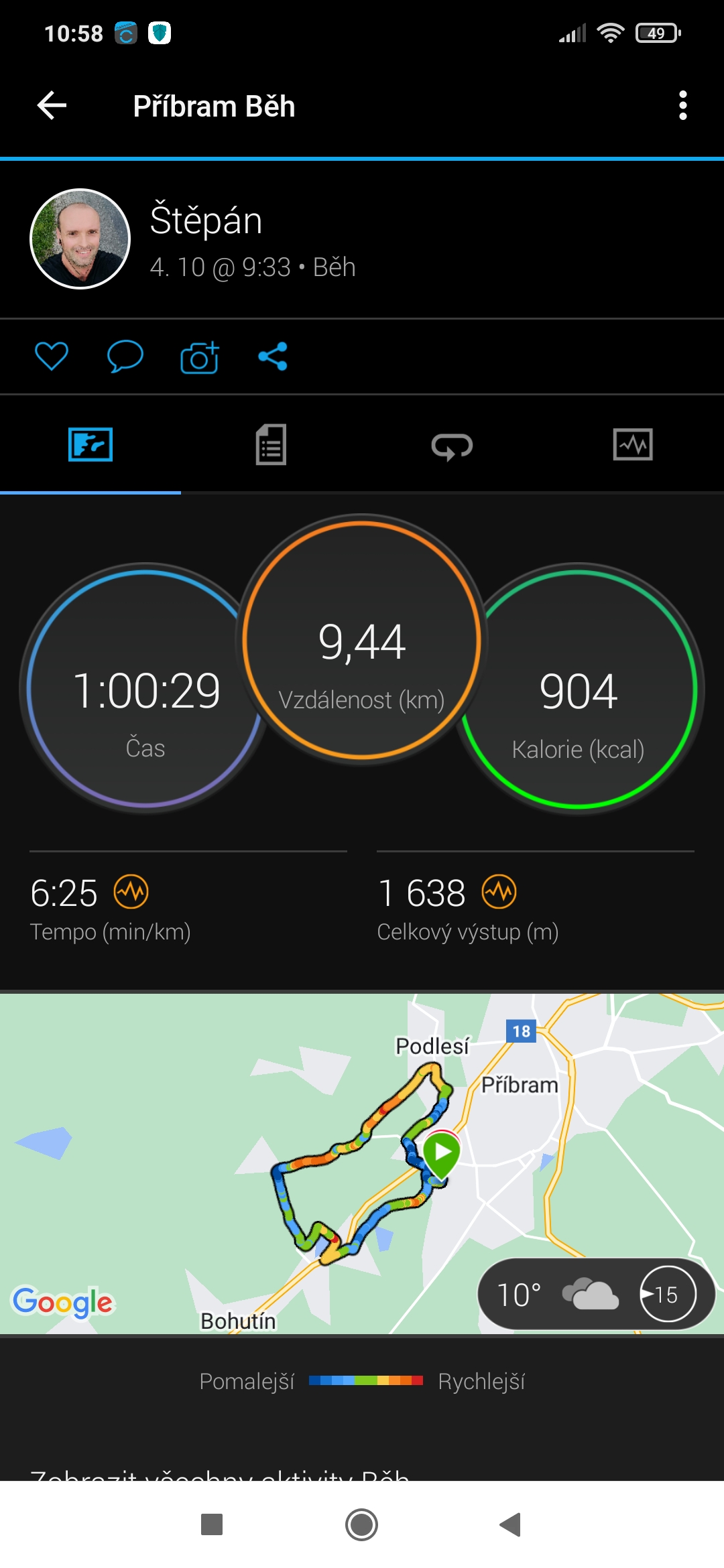Open the route map near Příbram
This screenshot has width=724, height=1568.
362,1163
